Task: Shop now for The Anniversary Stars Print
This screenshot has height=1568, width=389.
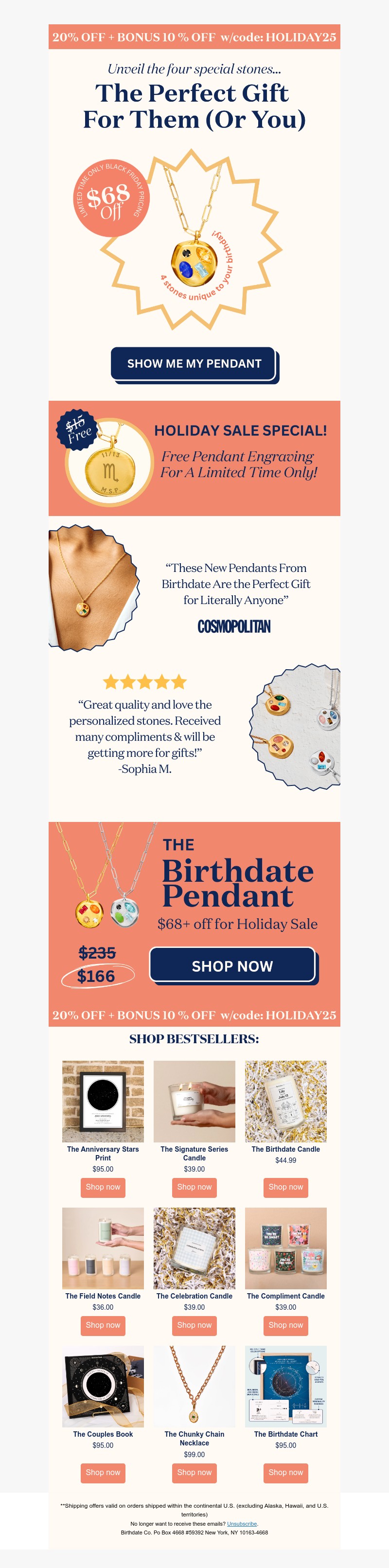Action: click(x=103, y=1187)
